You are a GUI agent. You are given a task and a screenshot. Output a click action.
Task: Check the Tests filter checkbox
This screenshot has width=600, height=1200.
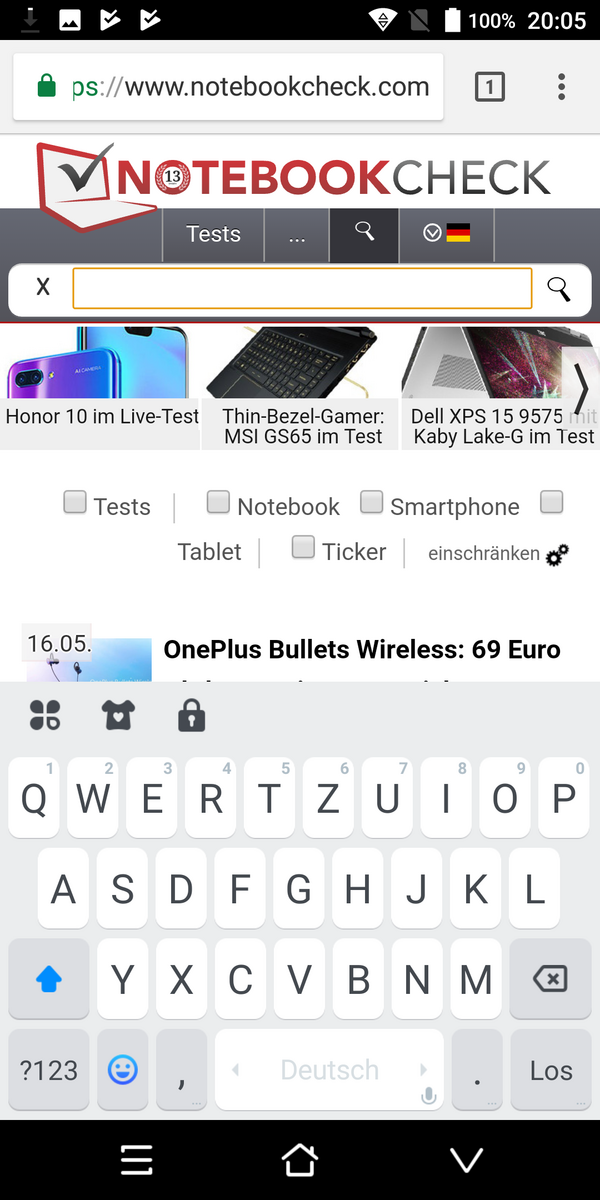click(x=75, y=502)
